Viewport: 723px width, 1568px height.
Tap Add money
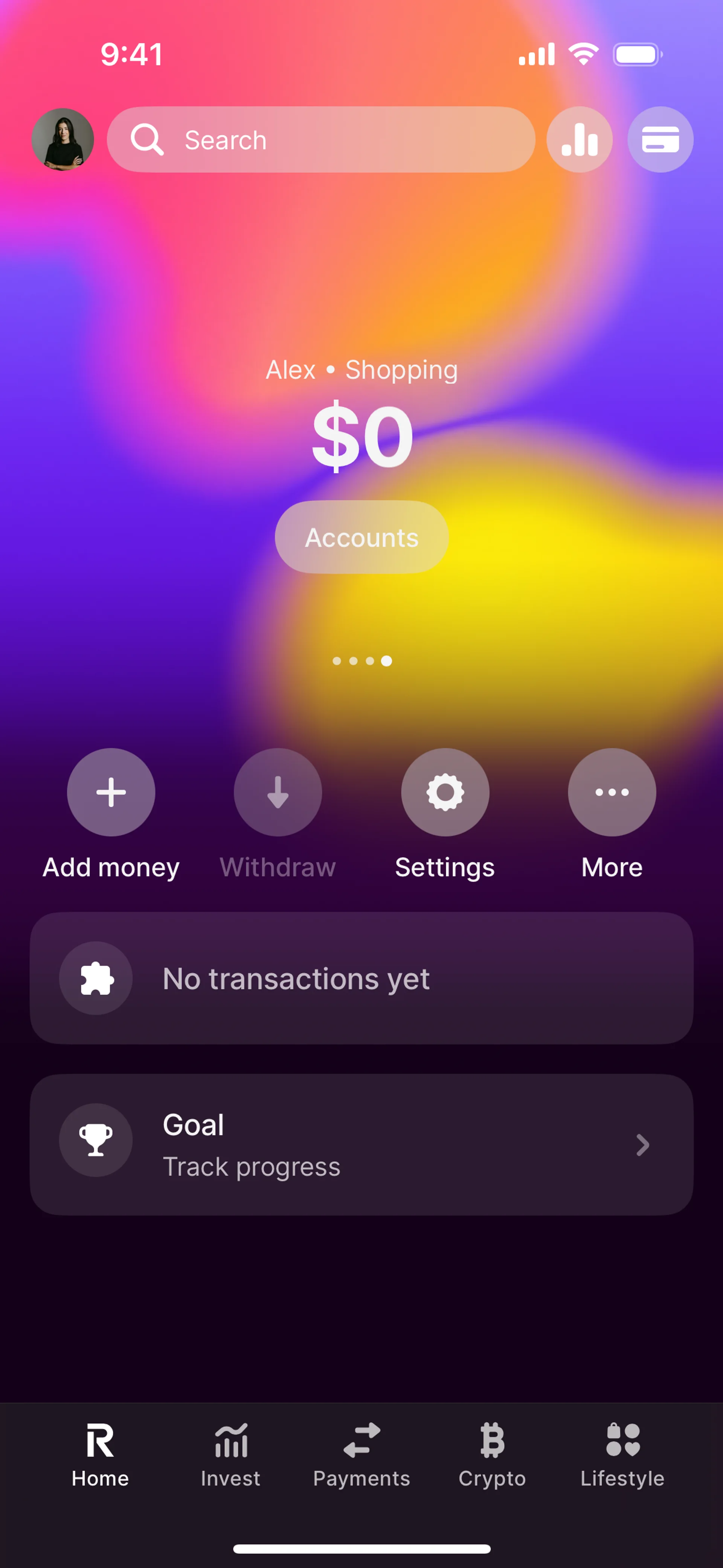tap(111, 792)
